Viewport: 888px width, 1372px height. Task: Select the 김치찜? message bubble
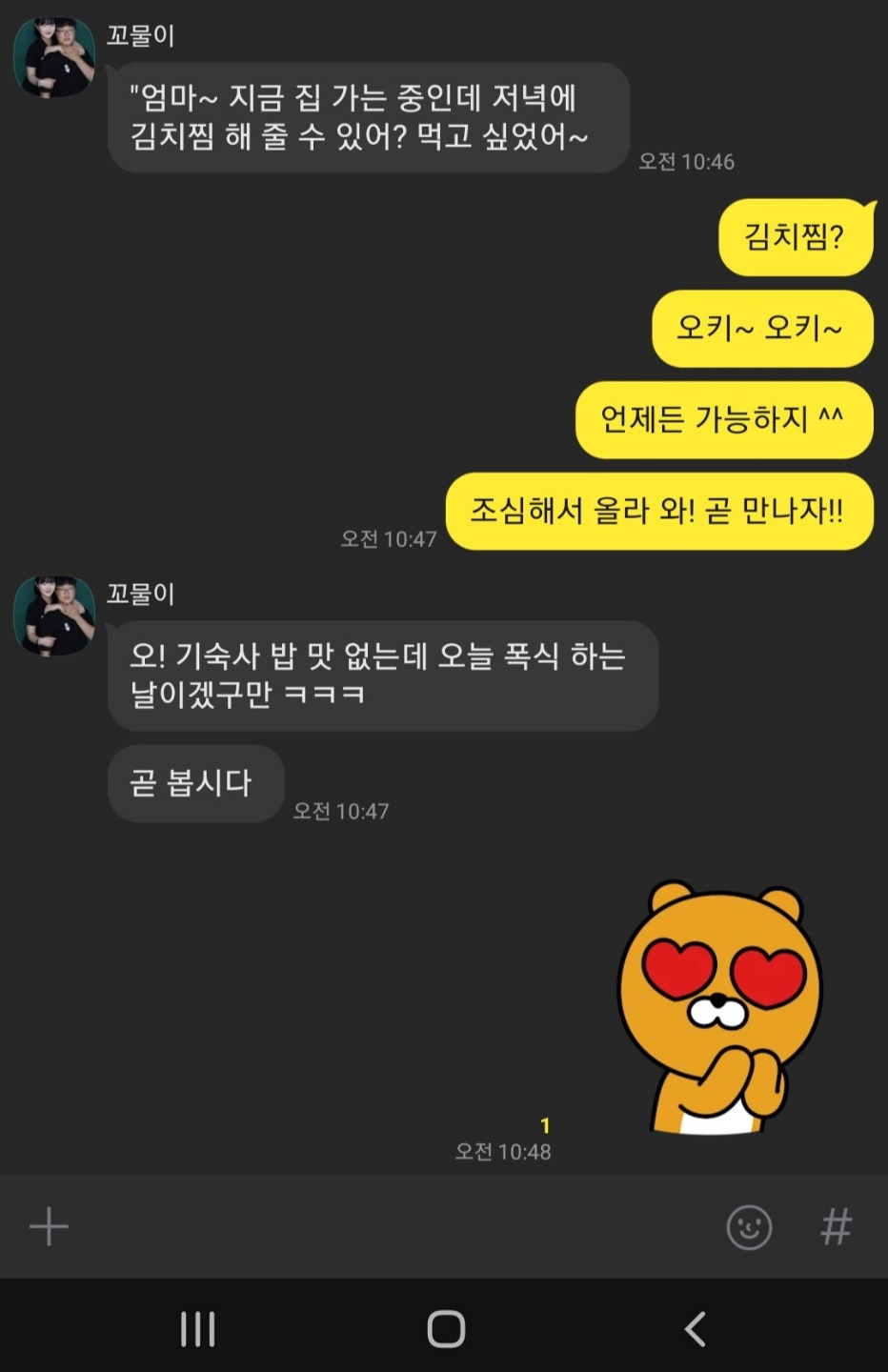click(x=796, y=238)
